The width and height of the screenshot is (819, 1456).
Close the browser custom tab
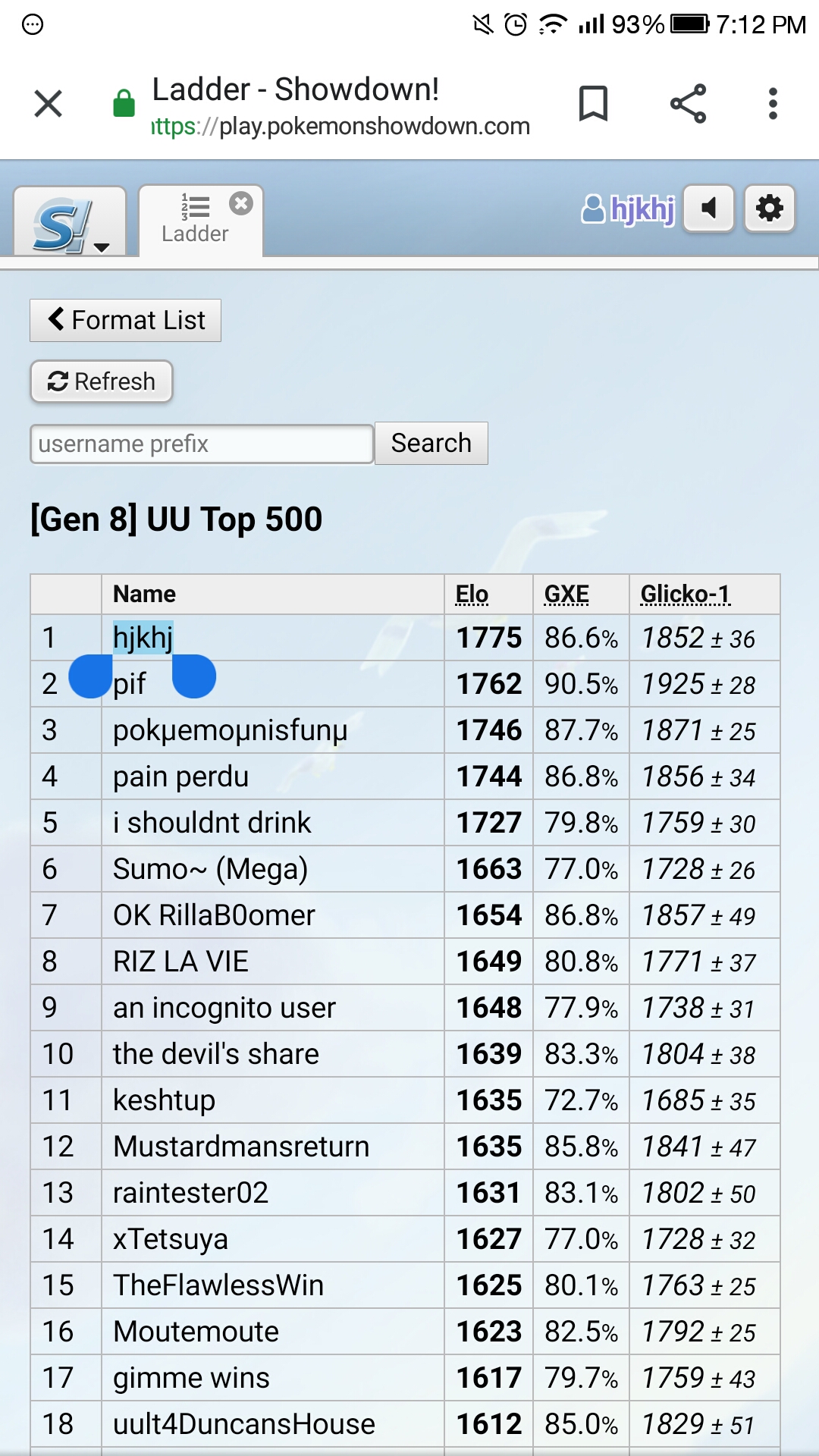click(x=49, y=104)
